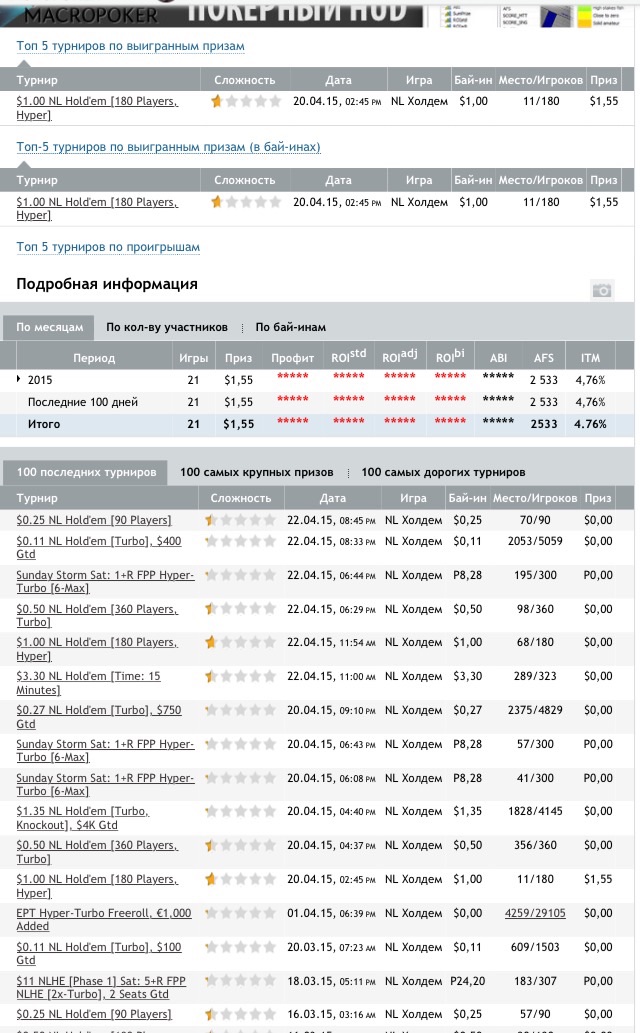Select the «По месяцам» tab
Viewport: 640px width, 1033px height.
49,327
